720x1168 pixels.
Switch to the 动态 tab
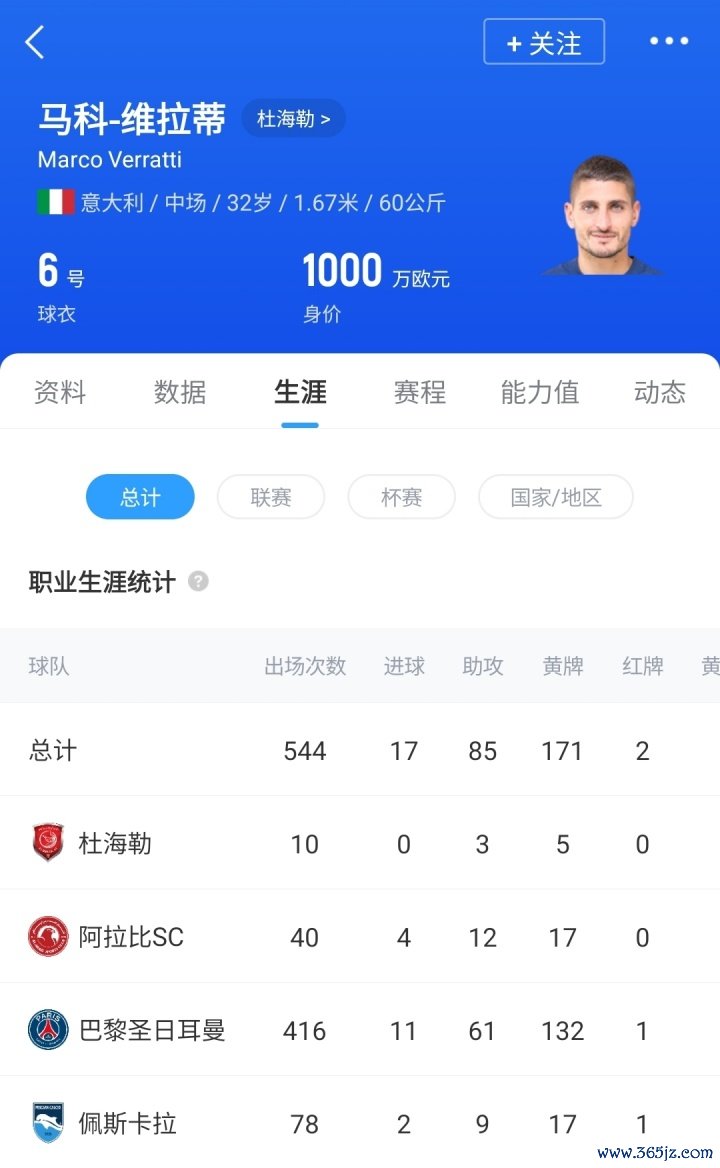point(659,392)
